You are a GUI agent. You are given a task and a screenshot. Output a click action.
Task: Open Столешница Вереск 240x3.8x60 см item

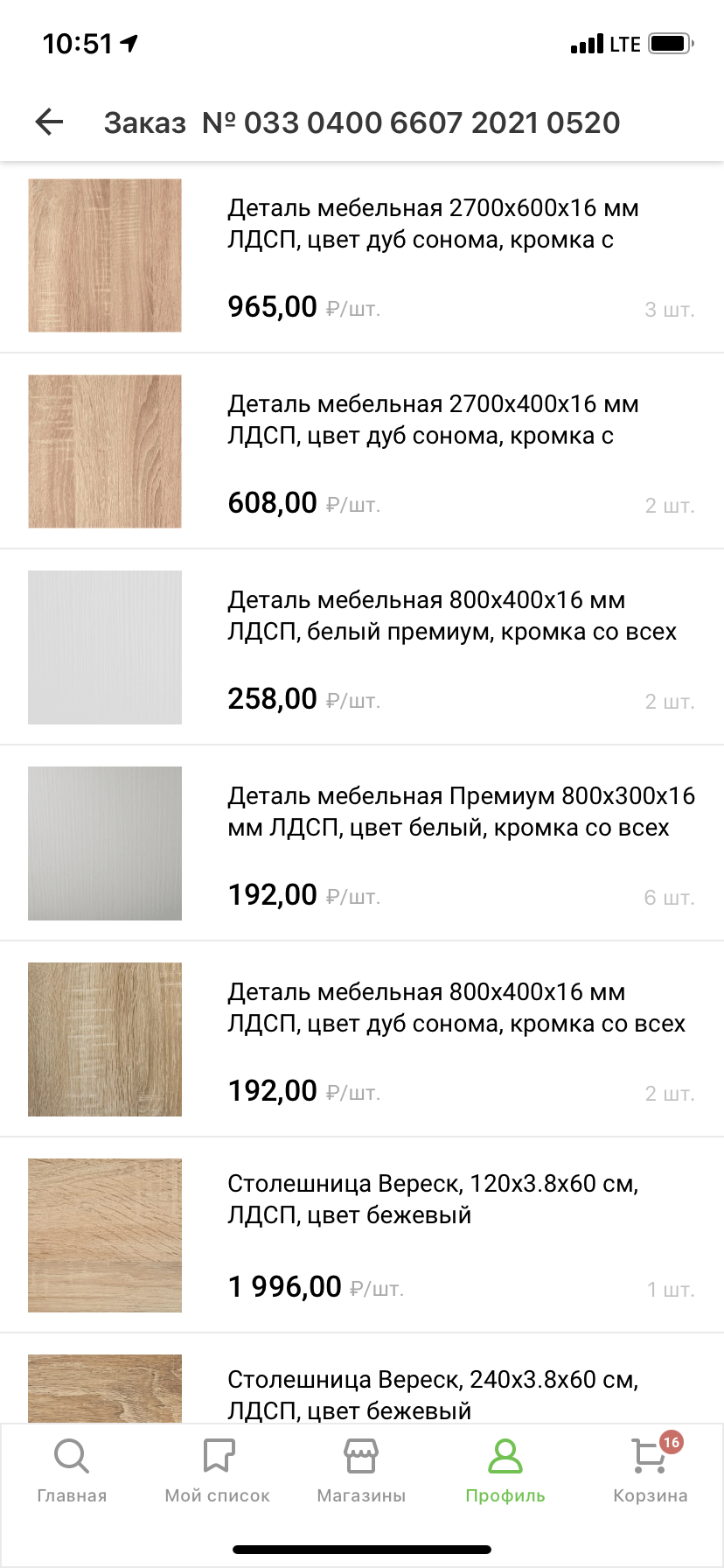433,1393
